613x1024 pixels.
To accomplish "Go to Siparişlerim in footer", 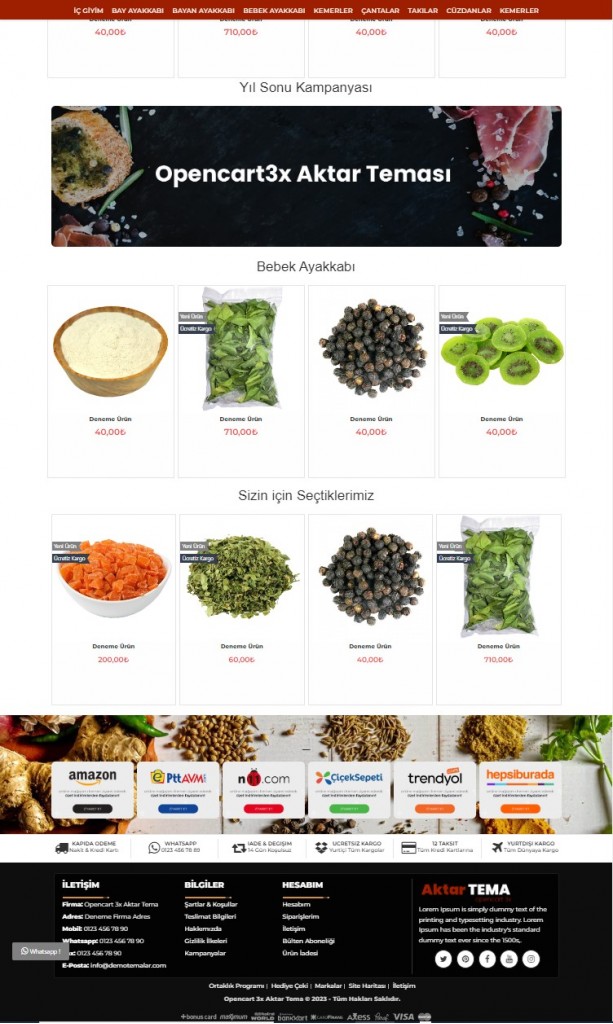I will click(x=300, y=916).
